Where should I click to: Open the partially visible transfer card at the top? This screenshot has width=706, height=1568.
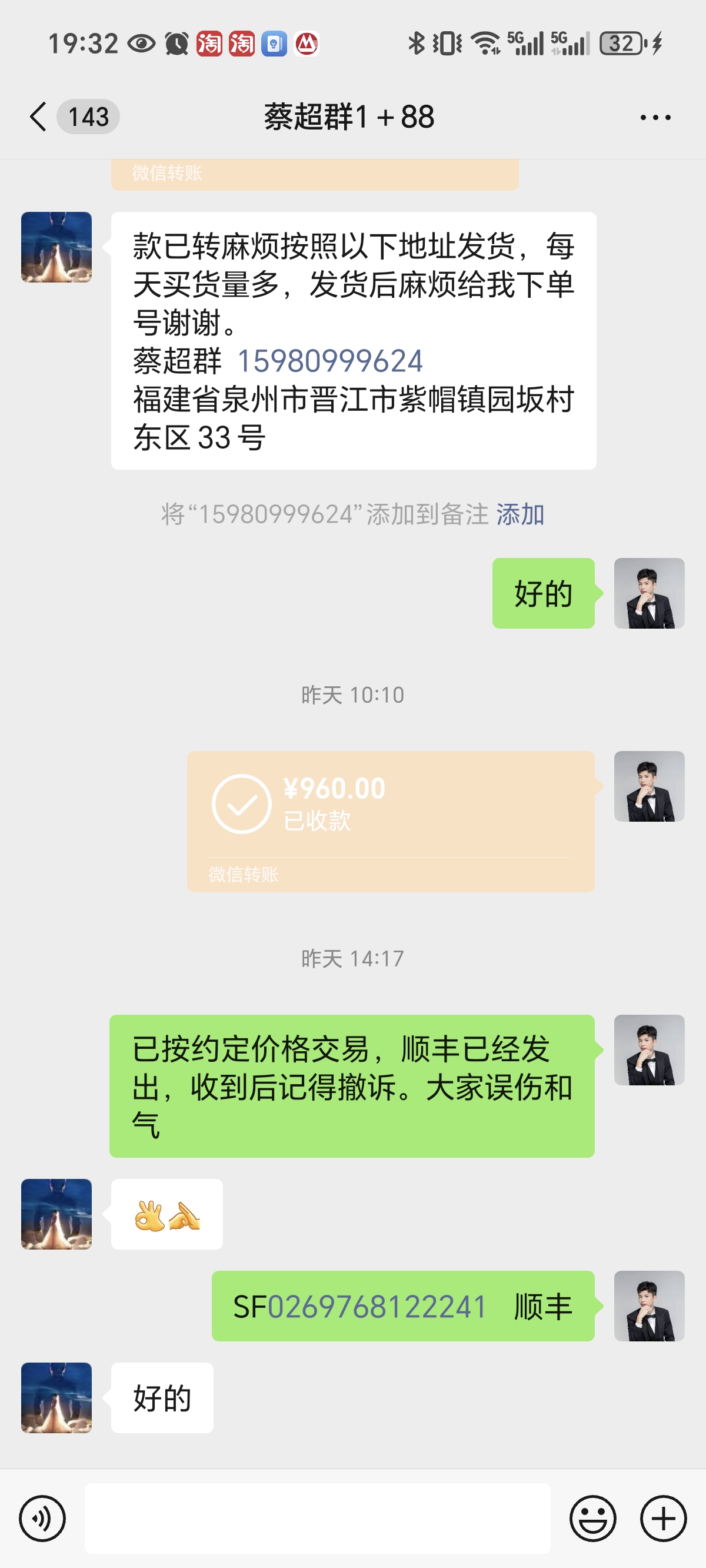(x=315, y=175)
